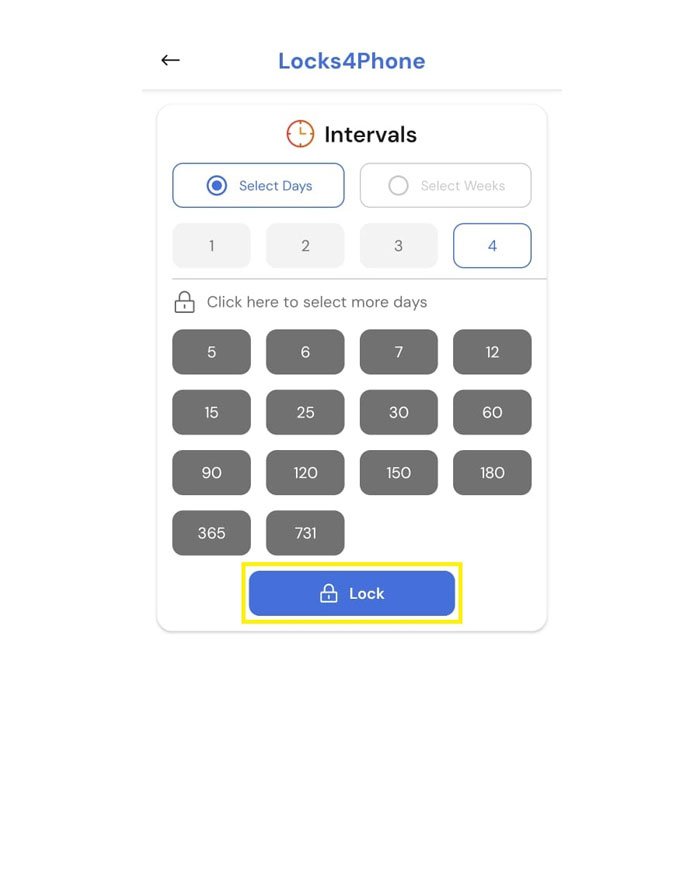Set interval to 180 days
The height and width of the screenshot is (880, 700).
click(492, 473)
